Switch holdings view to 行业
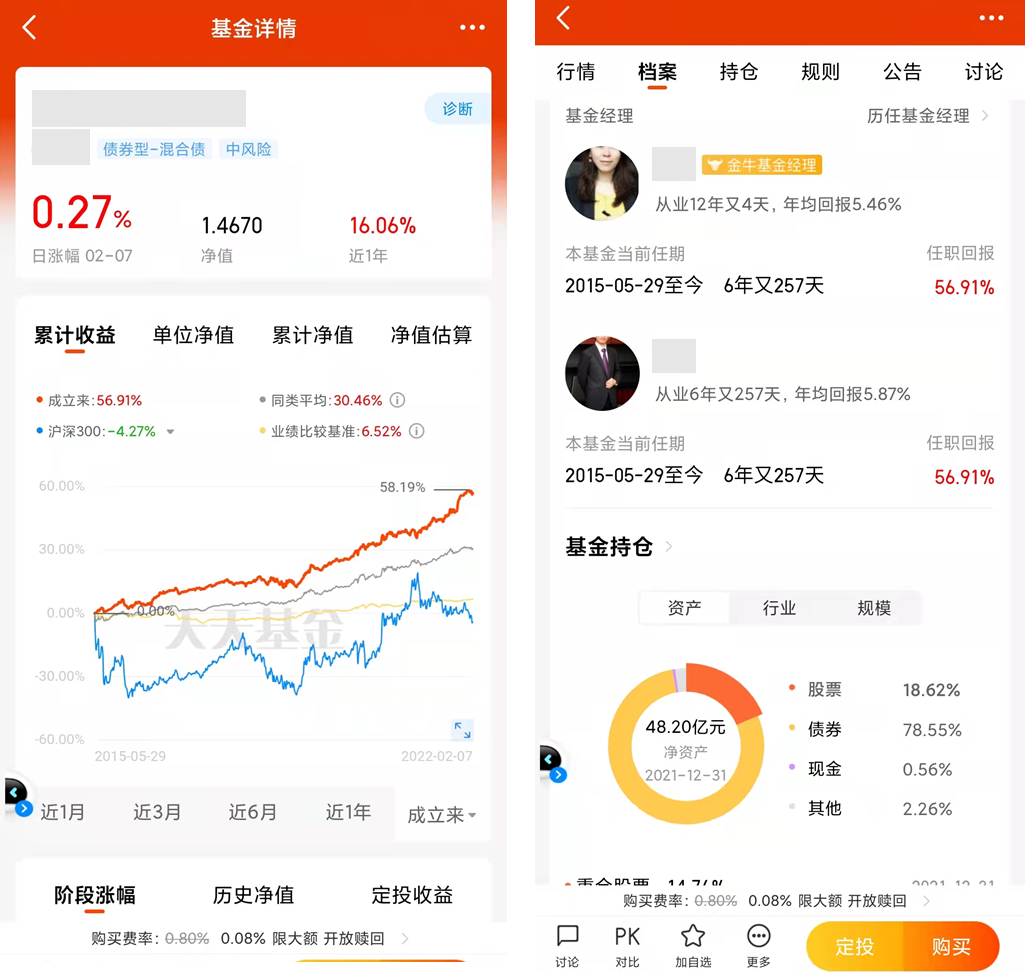This screenshot has width=1025, height=972. [x=779, y=608]
